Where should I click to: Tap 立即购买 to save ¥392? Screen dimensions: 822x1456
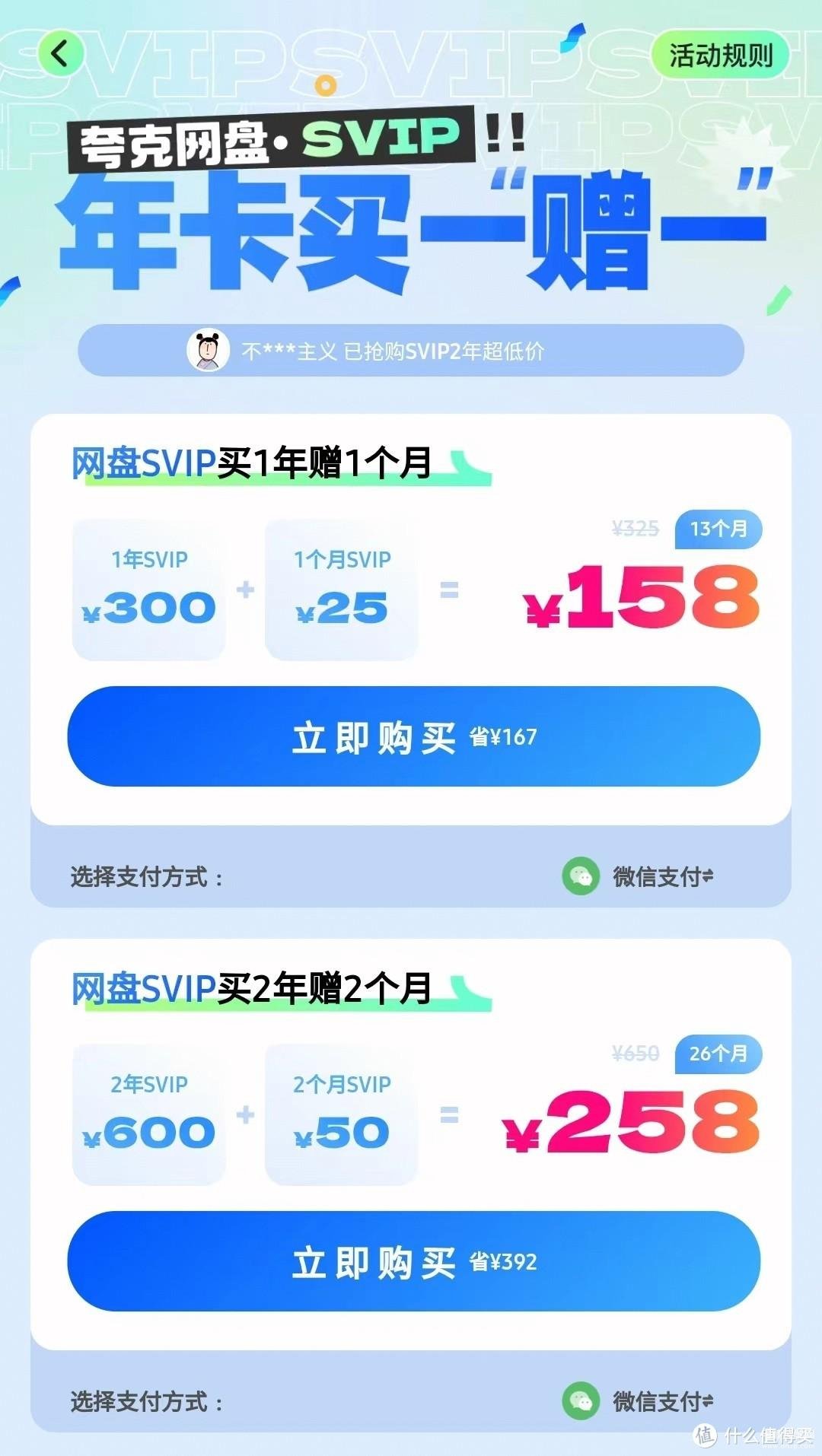[x=413, y=1261]
